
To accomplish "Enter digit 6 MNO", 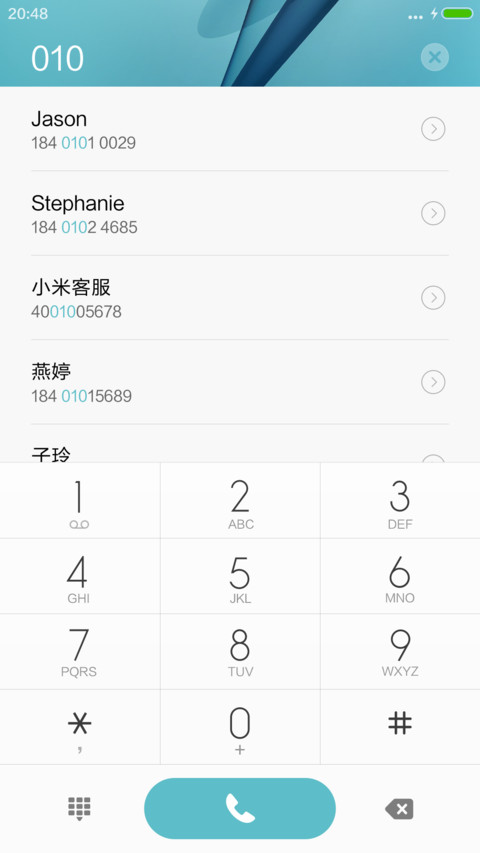I will [400, 576].
